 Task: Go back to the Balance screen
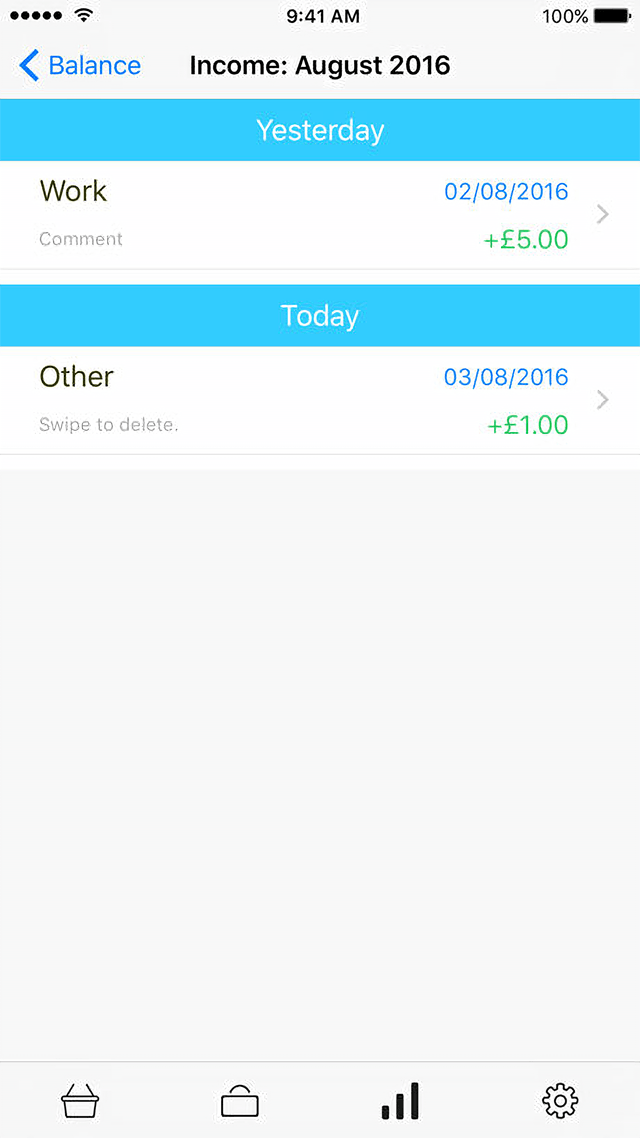click(80, 66)
